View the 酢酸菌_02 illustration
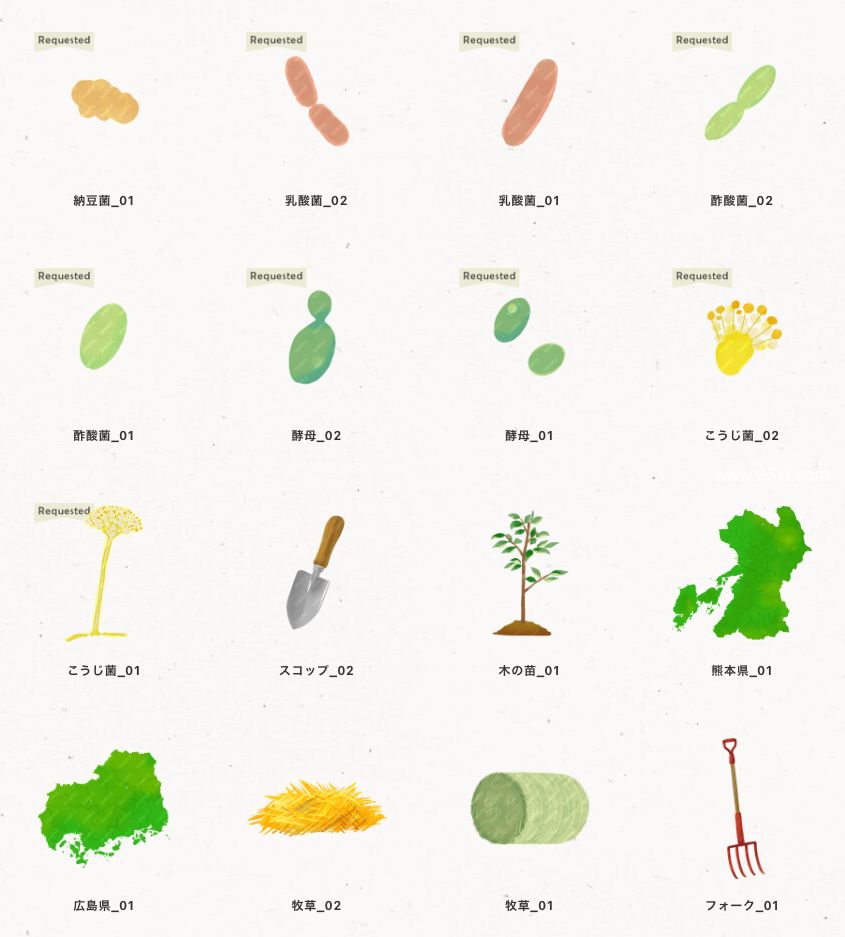This screenshot has width=845, height=937. [741, 103]
